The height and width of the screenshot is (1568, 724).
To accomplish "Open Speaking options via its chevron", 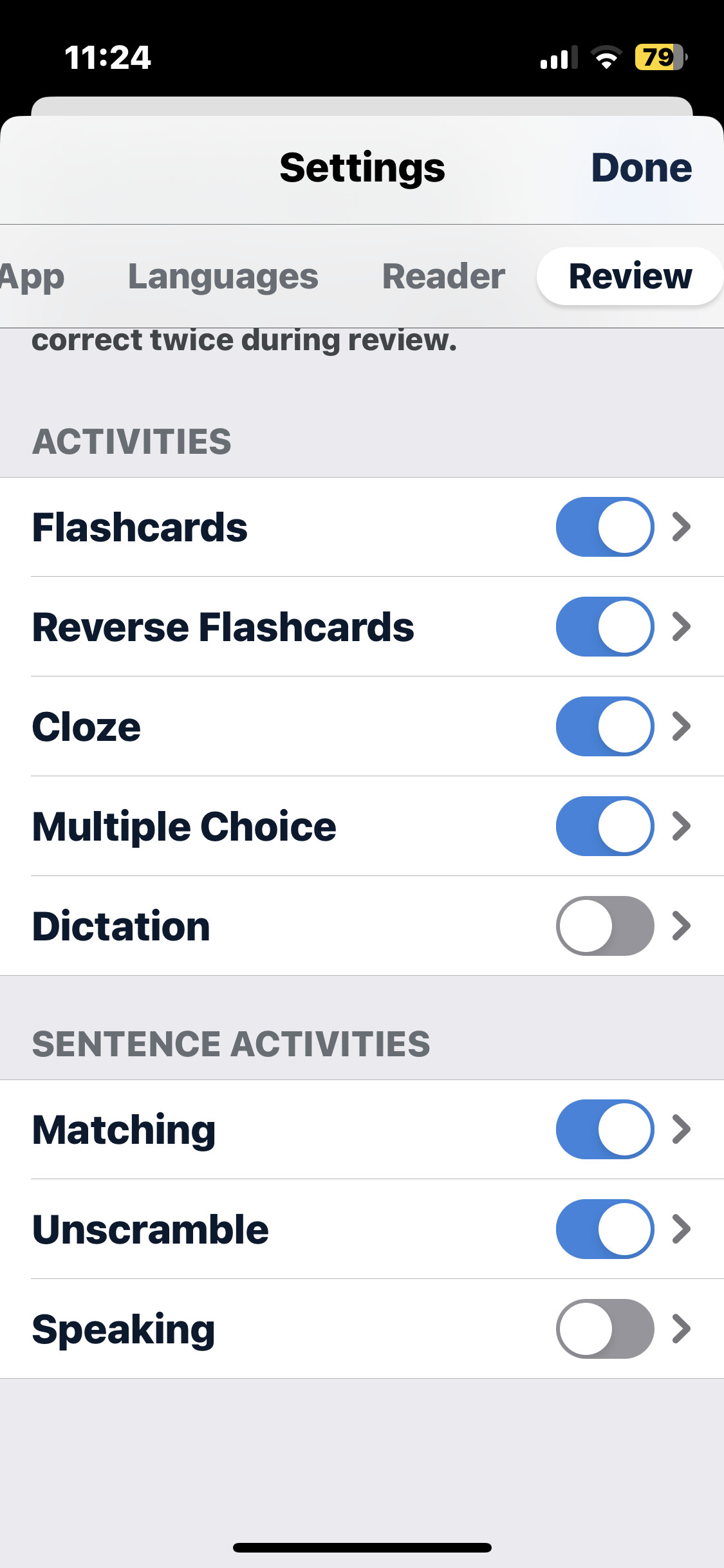I will [x=682, y=1329].
